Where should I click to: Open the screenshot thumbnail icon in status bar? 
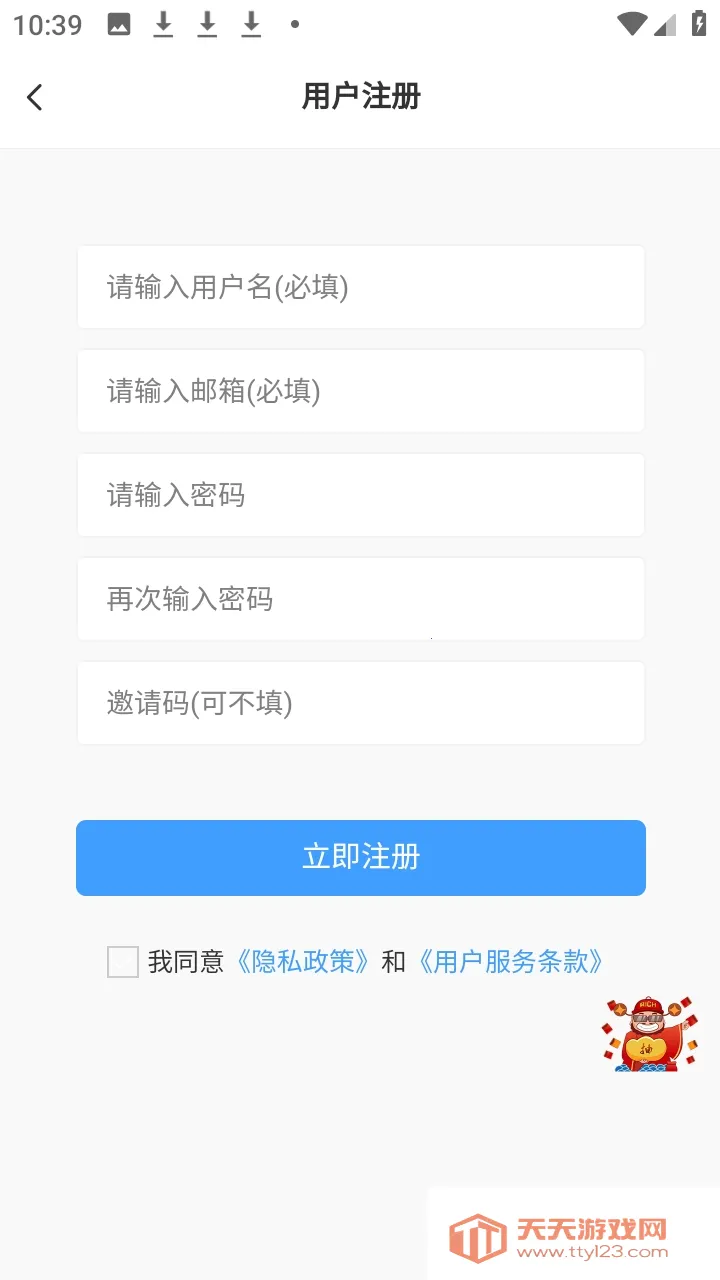coord(118,24)
